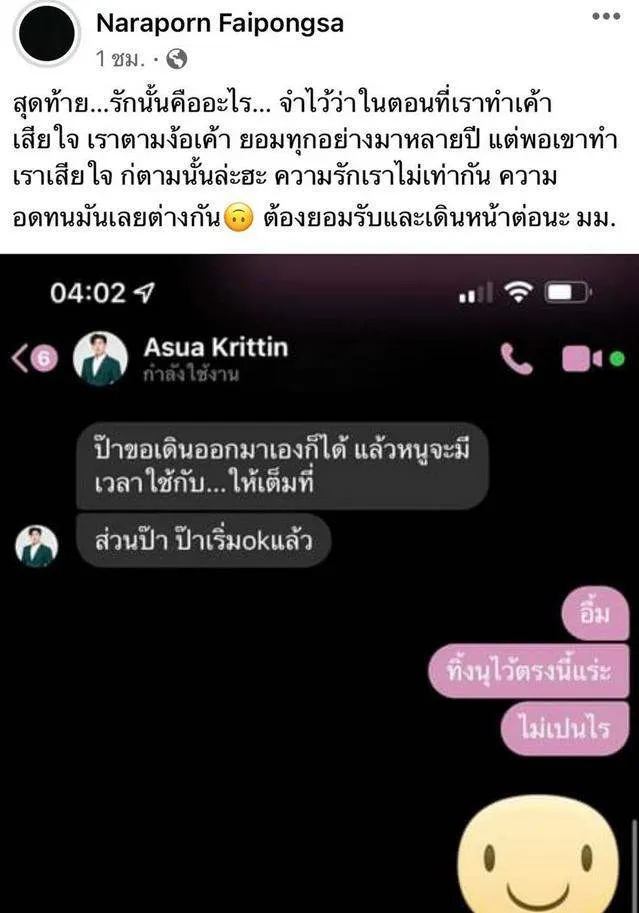The image size is (639, 913).
Task: Open the post's three-dot overflow menu
Action: click(x=605, y=17)
